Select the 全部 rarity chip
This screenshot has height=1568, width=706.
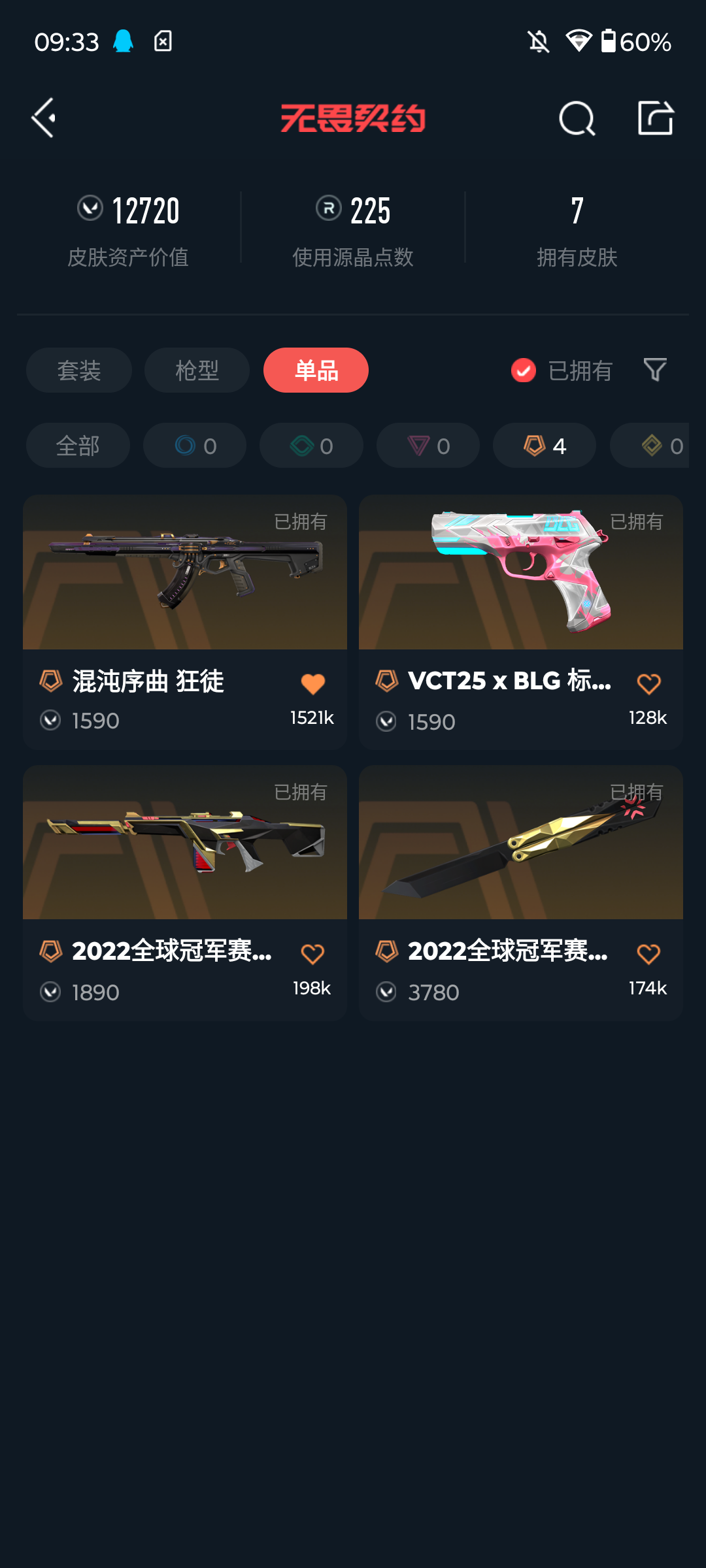[78, 446]
